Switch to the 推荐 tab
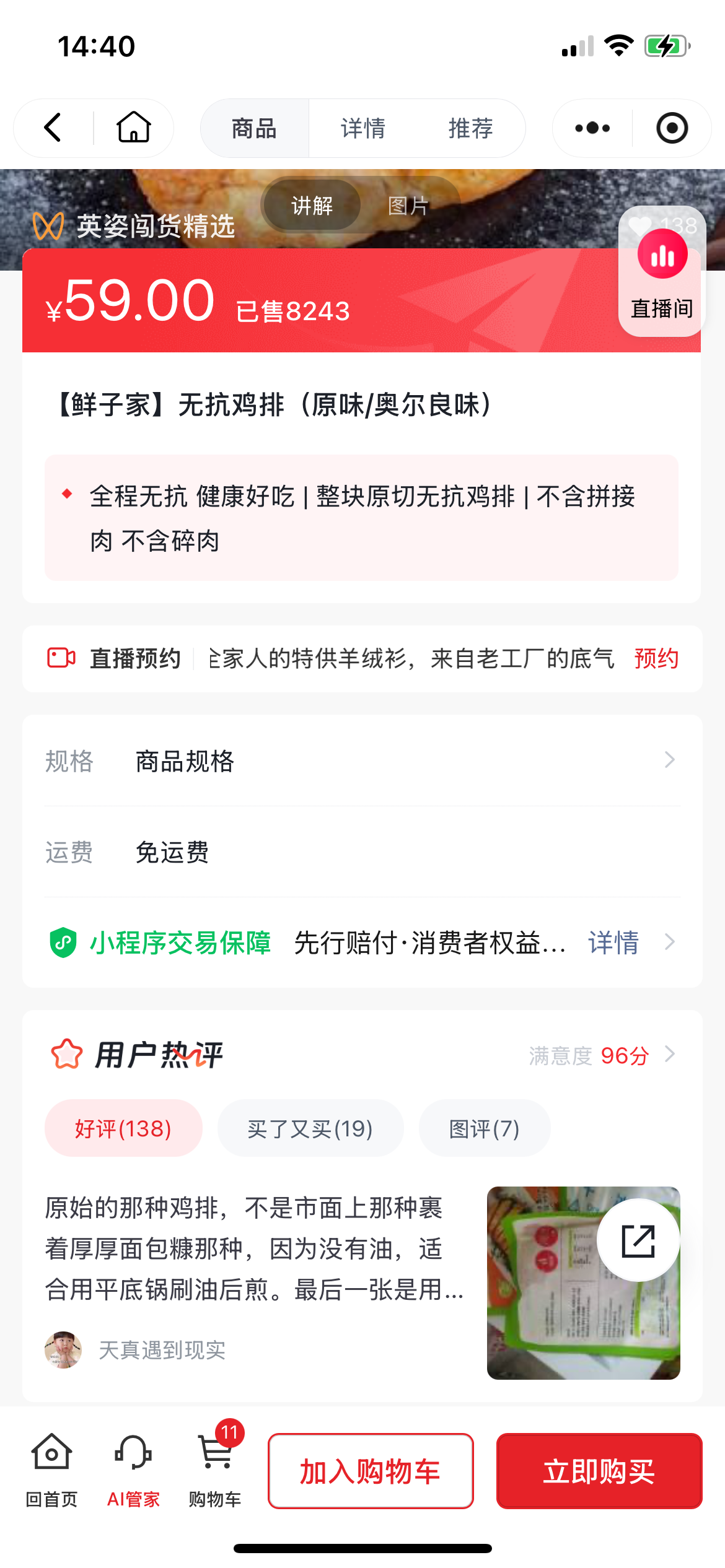 470,128
